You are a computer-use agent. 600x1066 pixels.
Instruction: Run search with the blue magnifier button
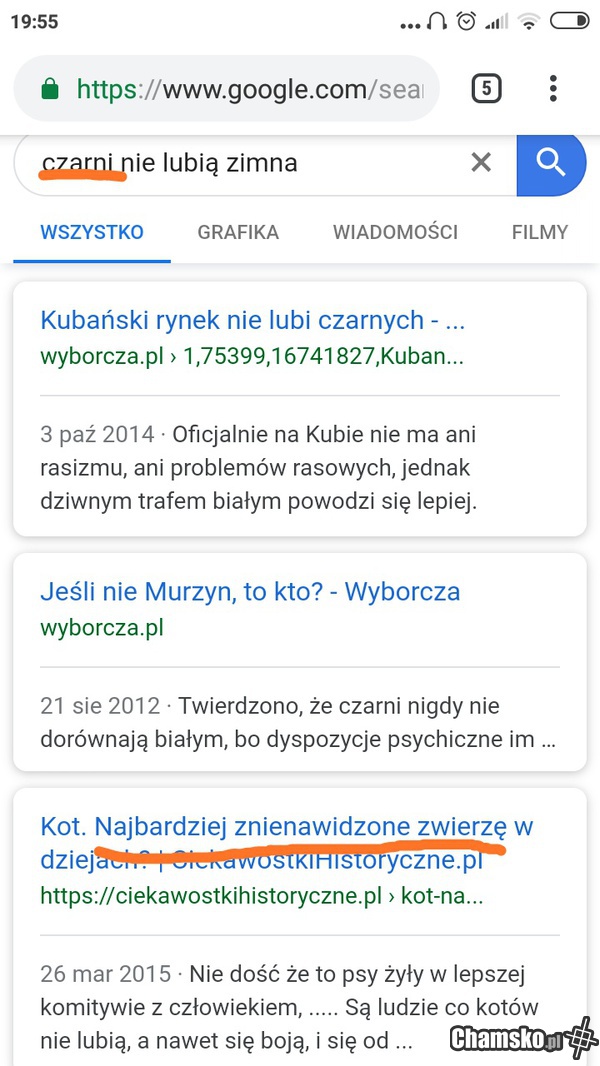pyautogui.click(x=551, y=162)
